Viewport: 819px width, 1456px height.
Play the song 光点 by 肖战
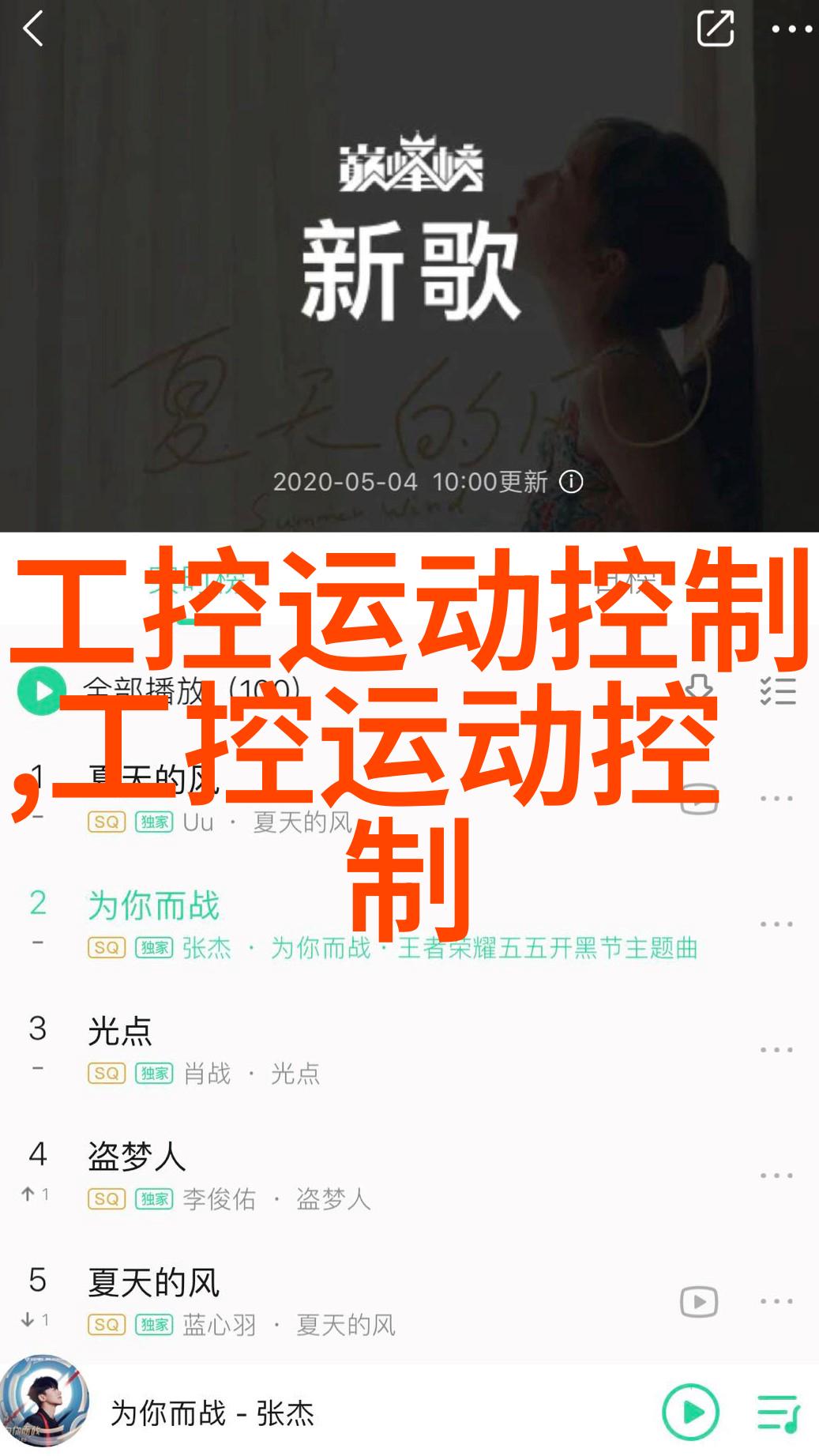[316, 1049]
